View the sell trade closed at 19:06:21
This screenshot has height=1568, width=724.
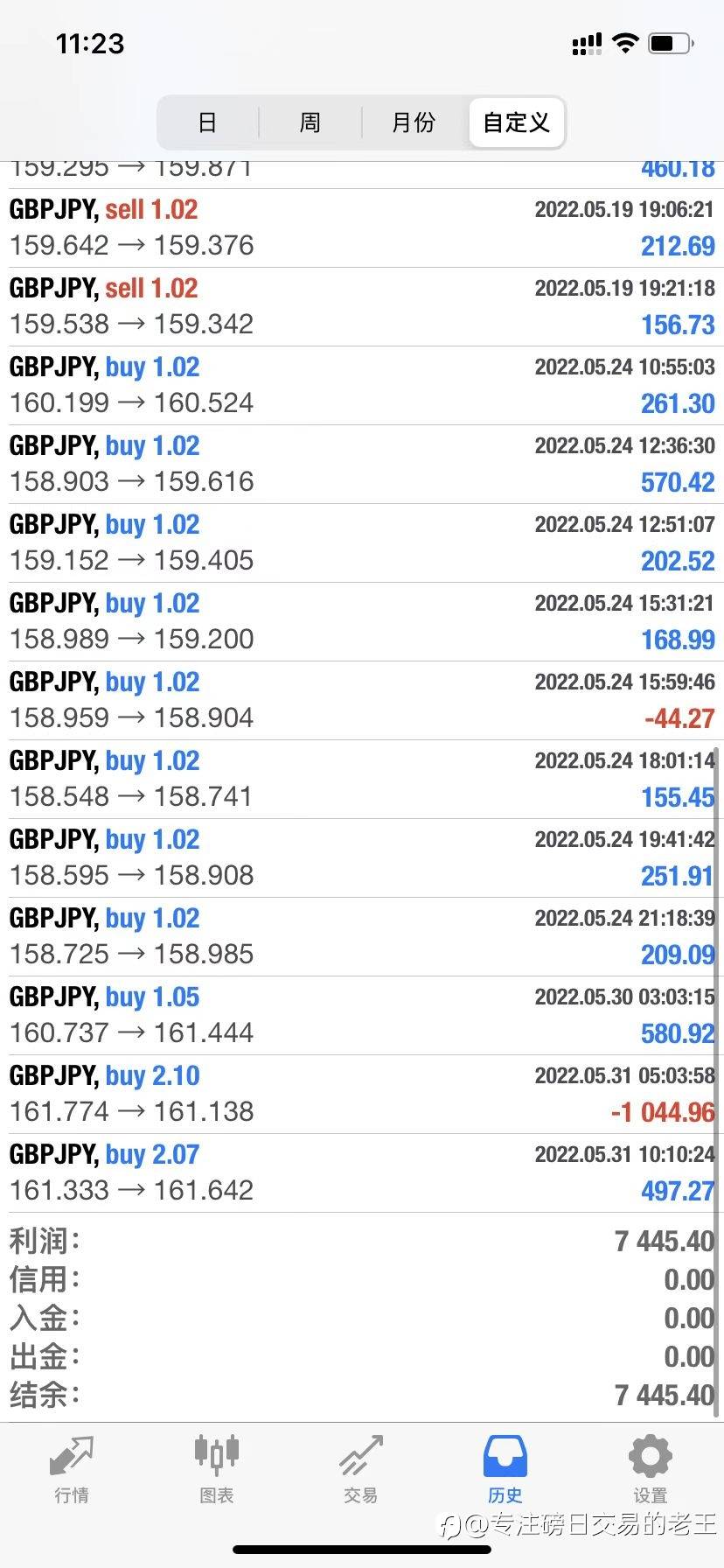(x=362, y=228)
